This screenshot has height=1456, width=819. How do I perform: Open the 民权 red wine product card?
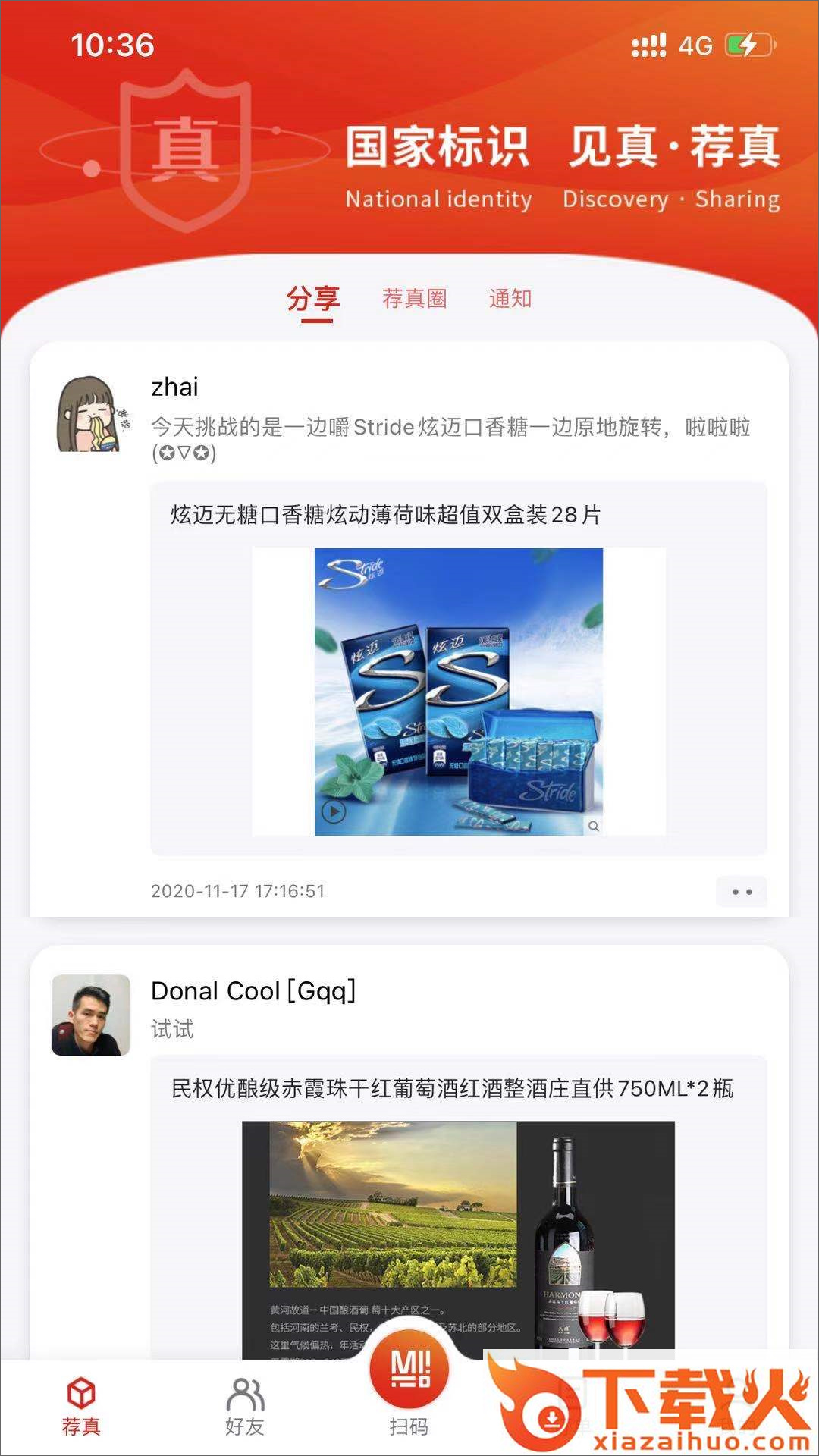point(458,1213)
